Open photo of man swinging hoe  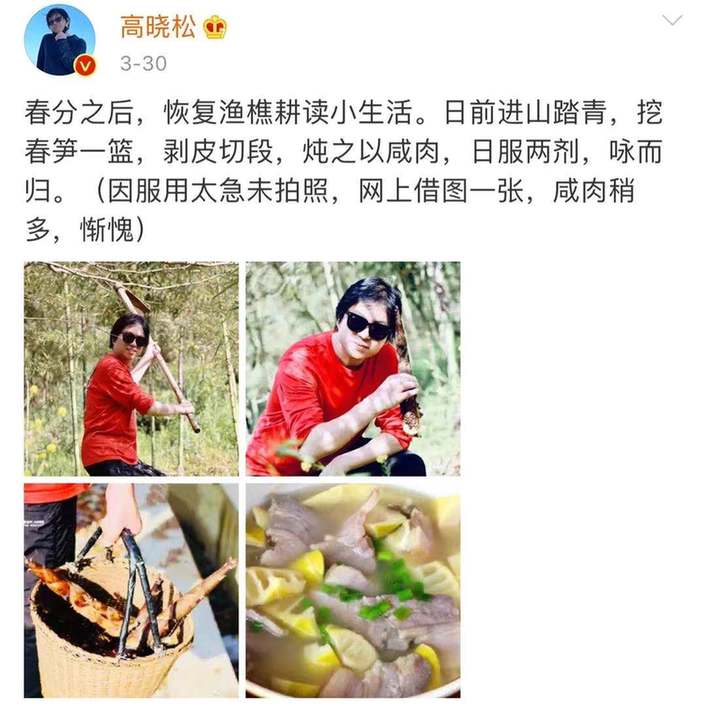pos(131,368)
